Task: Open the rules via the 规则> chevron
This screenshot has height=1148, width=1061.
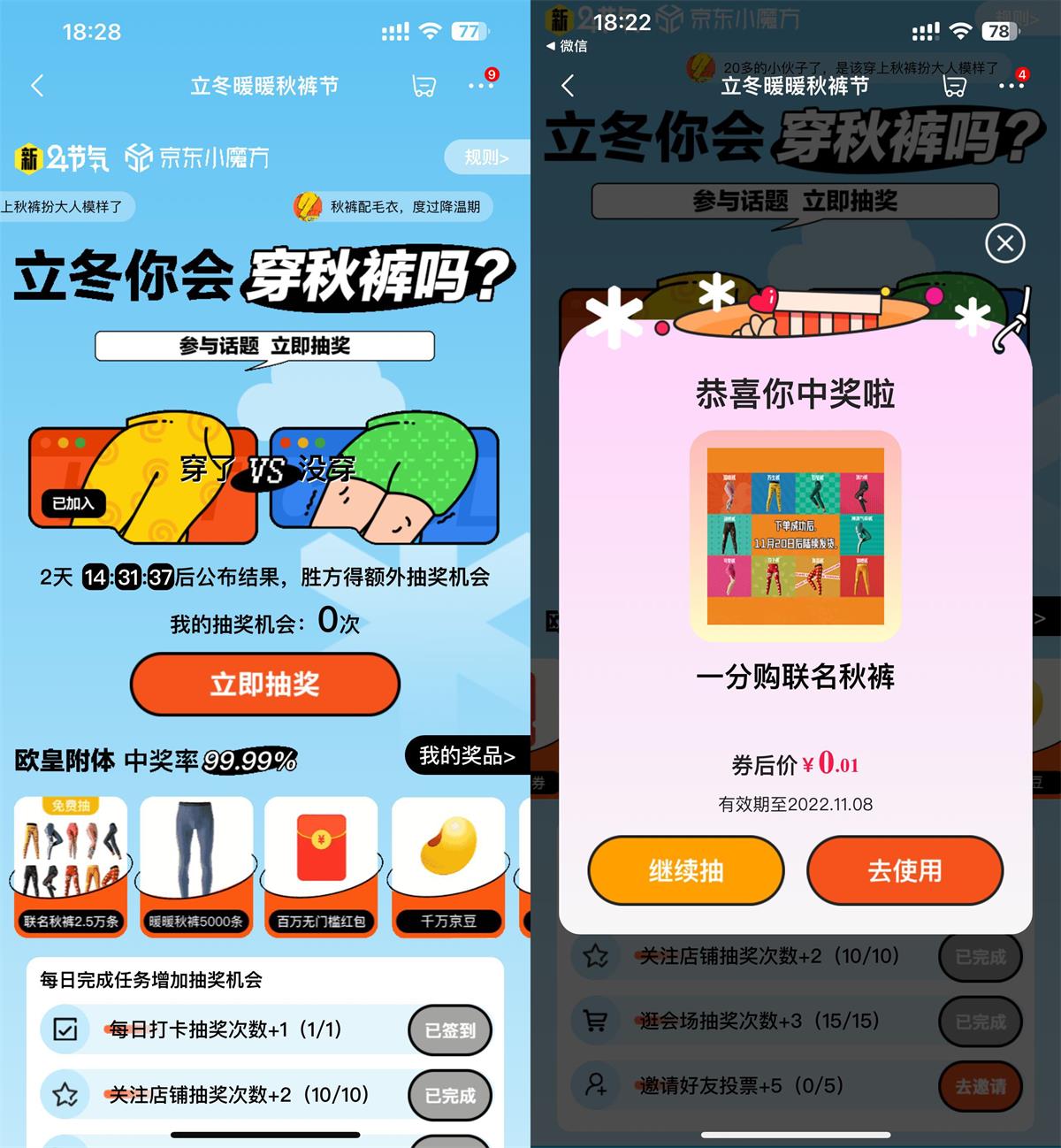Action: (x=485, y=157)
